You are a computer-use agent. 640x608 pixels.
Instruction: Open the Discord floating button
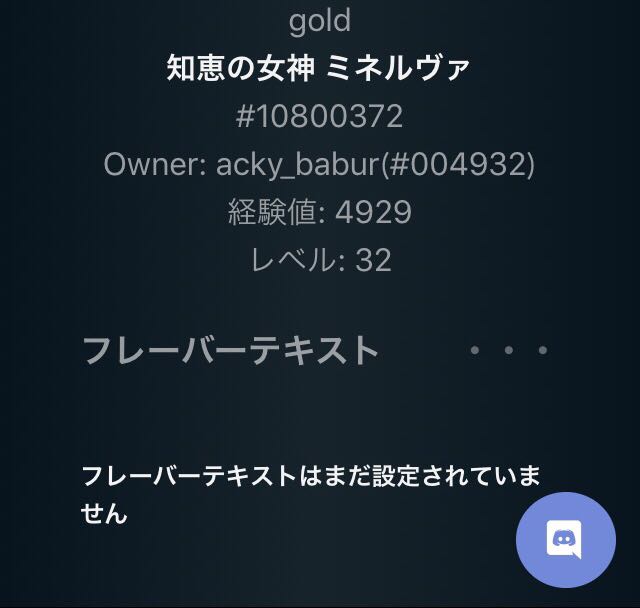(x=565, y=539)
